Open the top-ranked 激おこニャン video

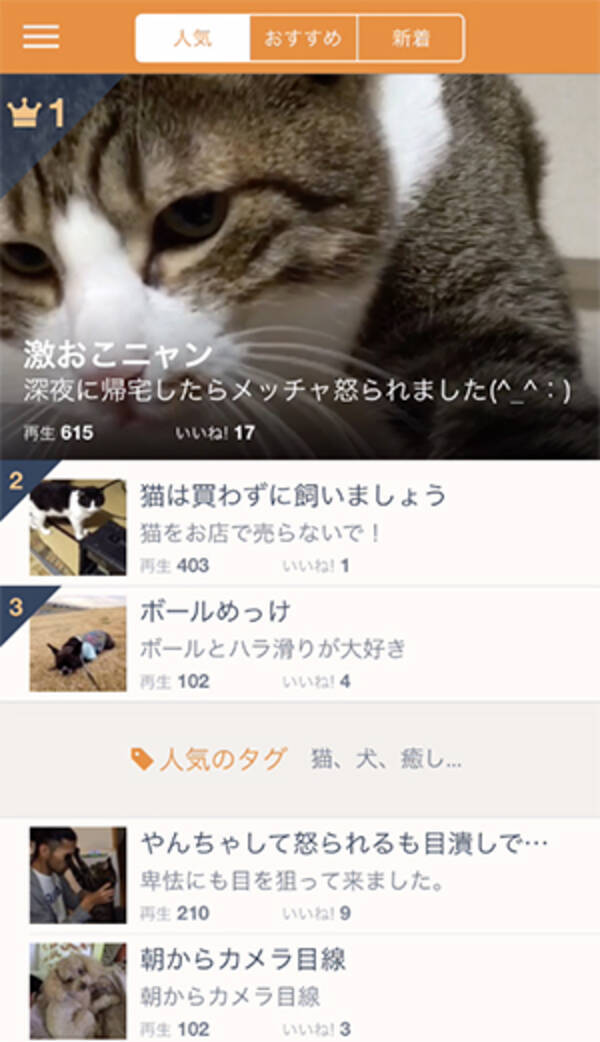point(300,267)
